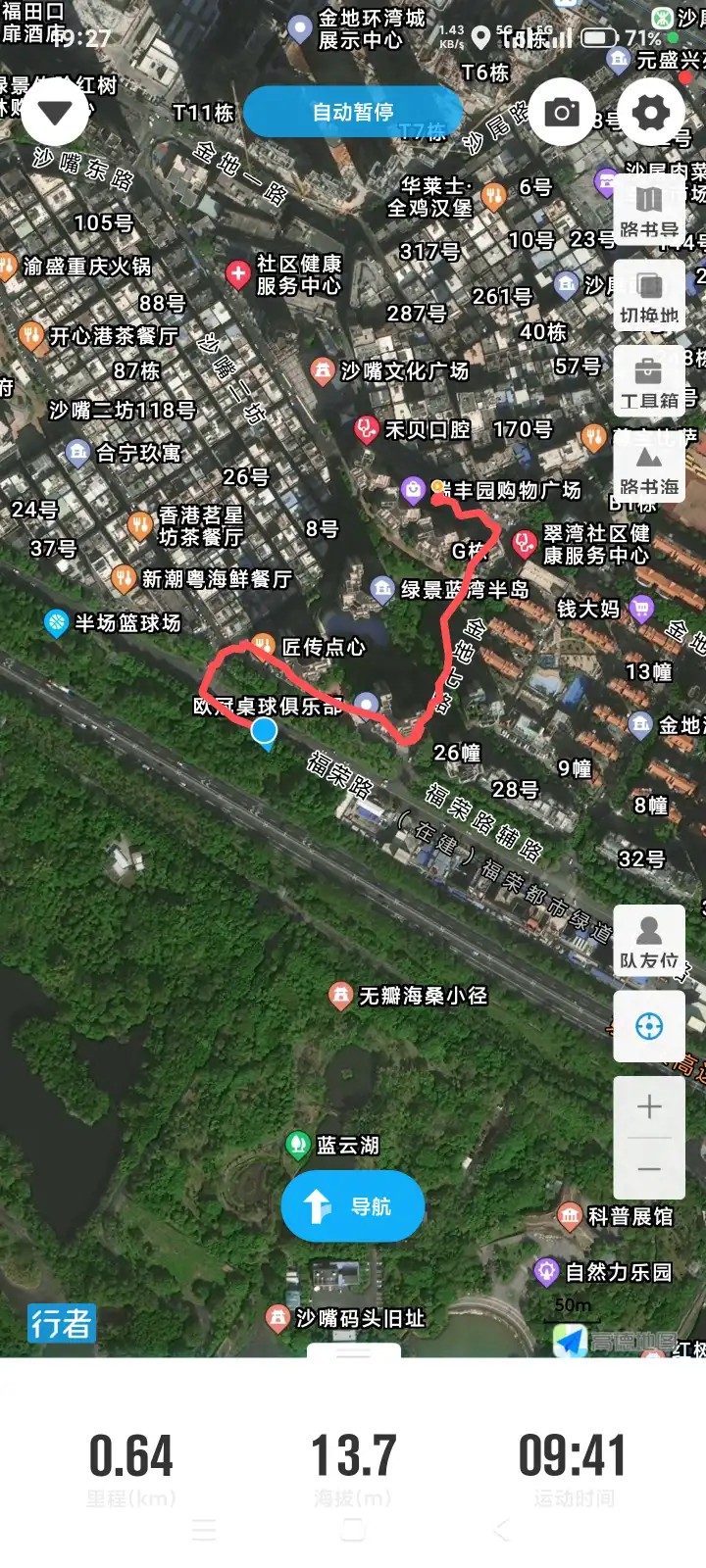Screen dimensions: 706x1568
Task: Start navigation with the 导航 button
Action: pos(353,1205)
